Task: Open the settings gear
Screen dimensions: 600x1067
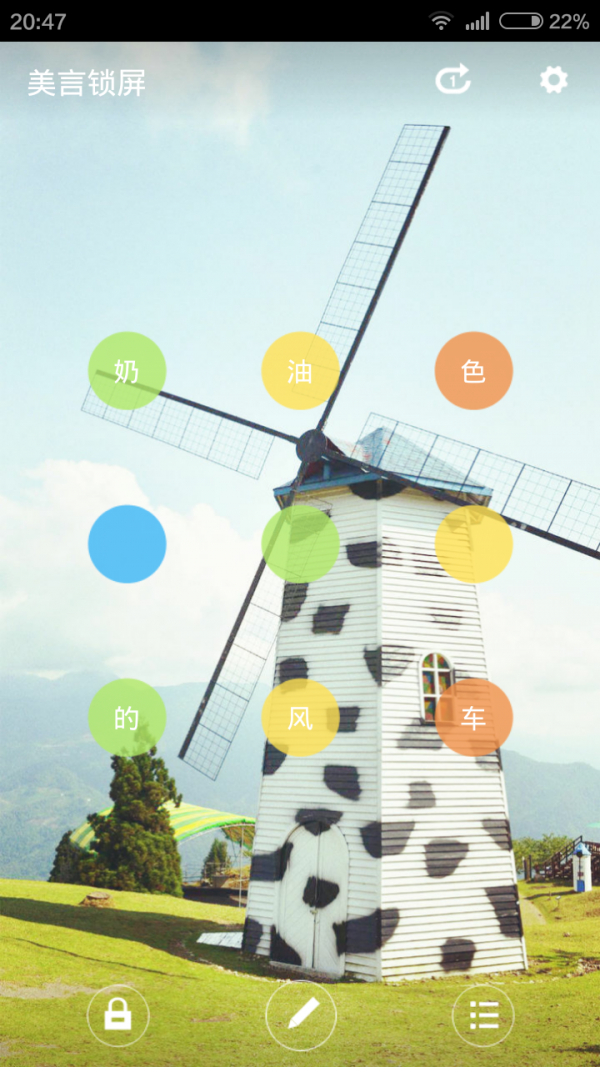Action: (553, 80)
